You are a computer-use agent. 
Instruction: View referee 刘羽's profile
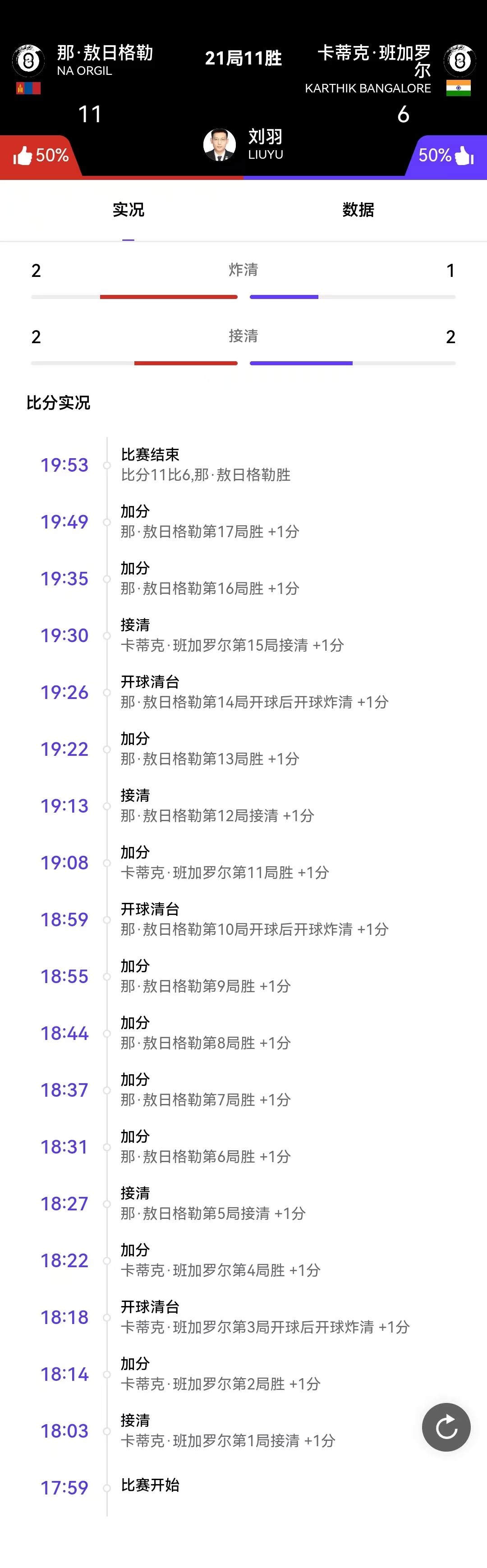[x=220, y=145]
